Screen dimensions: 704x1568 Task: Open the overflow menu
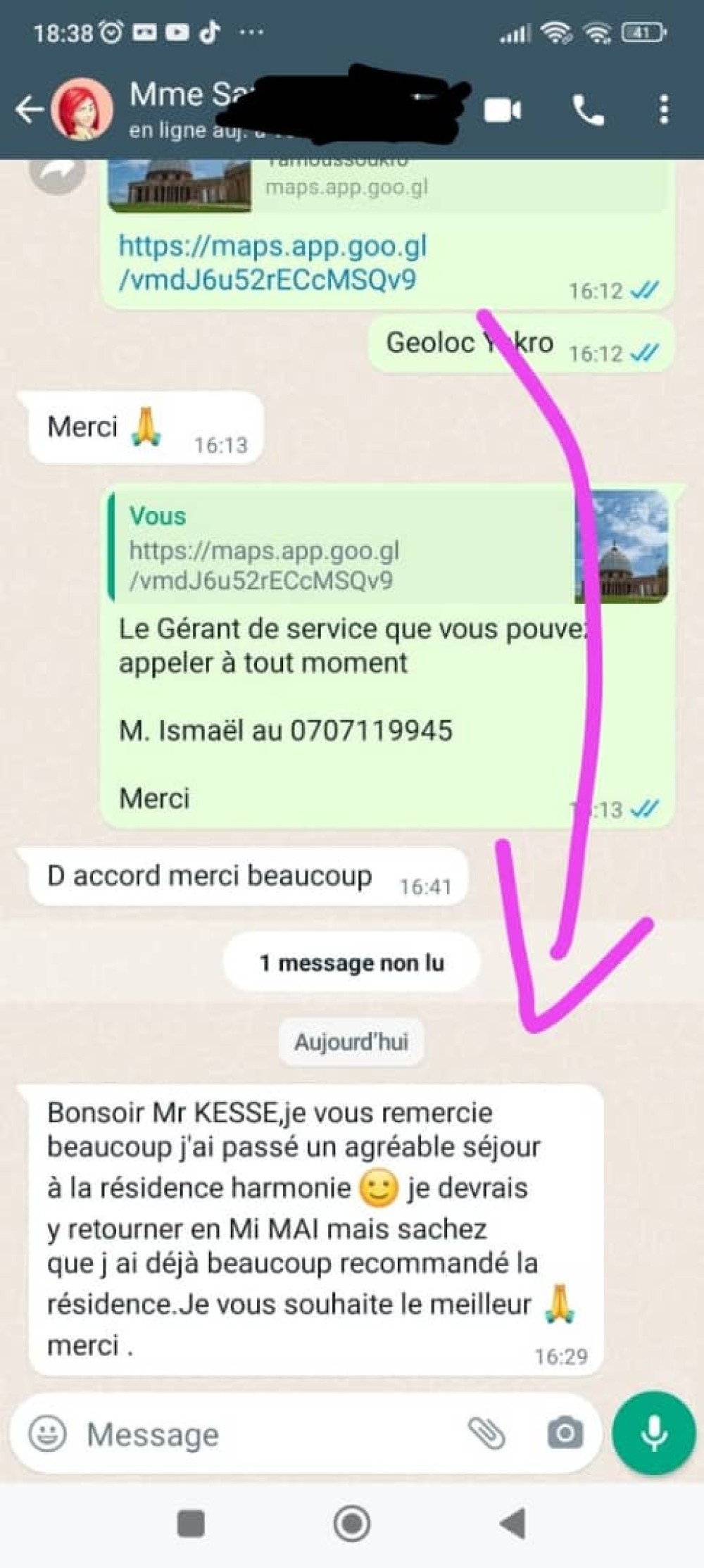coord(663,111)
